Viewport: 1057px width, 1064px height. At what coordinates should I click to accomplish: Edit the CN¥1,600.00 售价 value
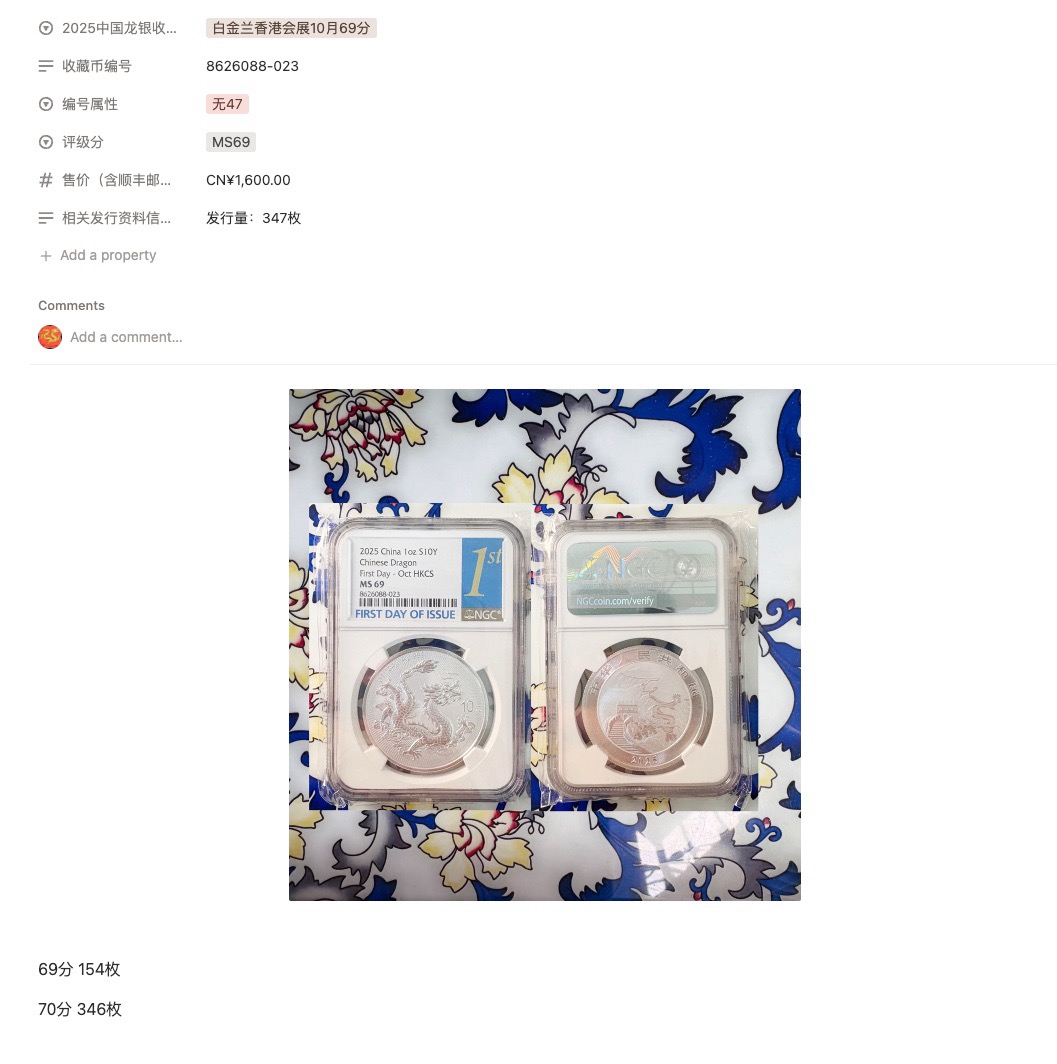pyautogui.click(x=248, y=180)
